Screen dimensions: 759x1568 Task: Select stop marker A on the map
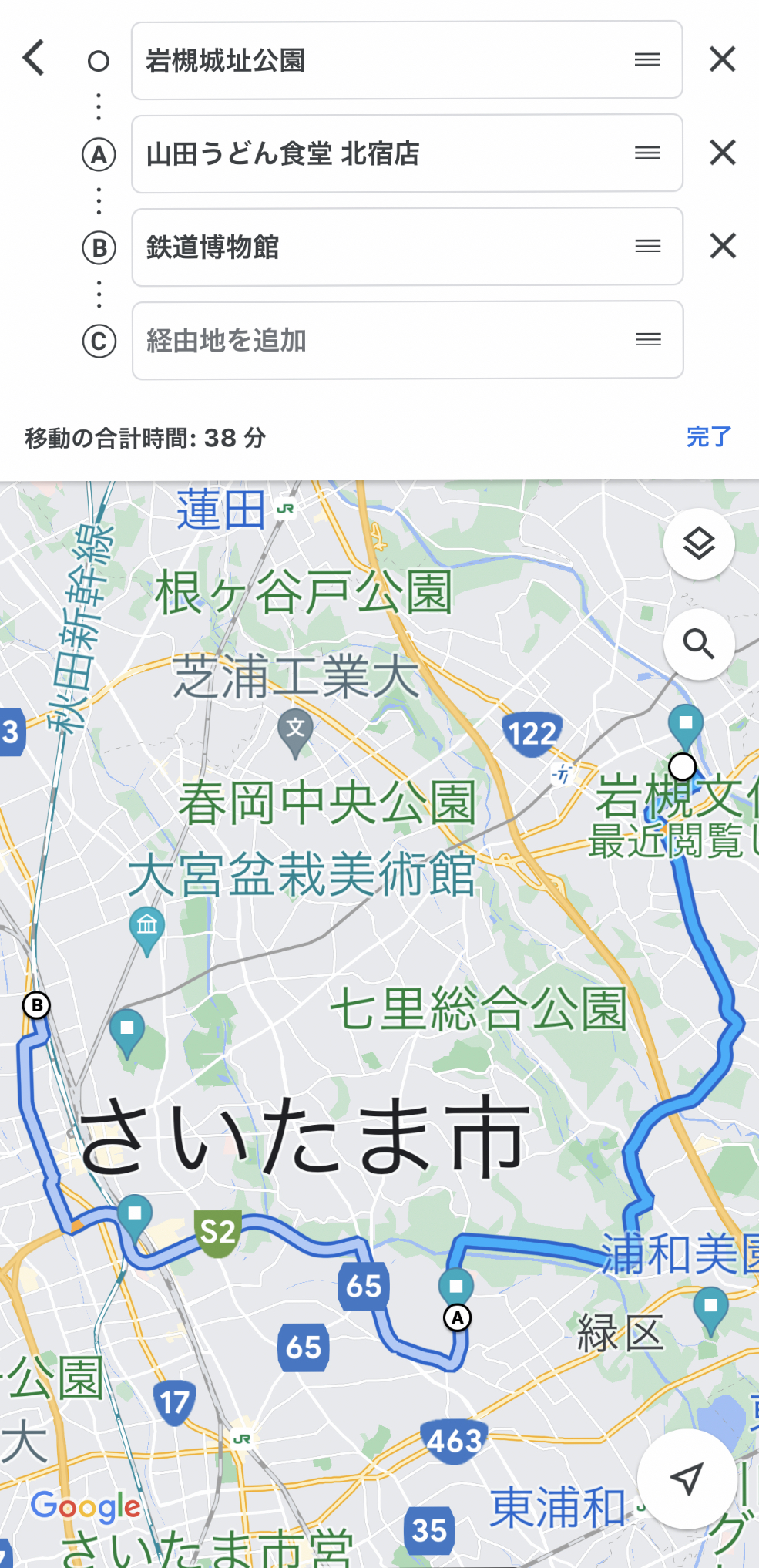[x=457, y=1317]
